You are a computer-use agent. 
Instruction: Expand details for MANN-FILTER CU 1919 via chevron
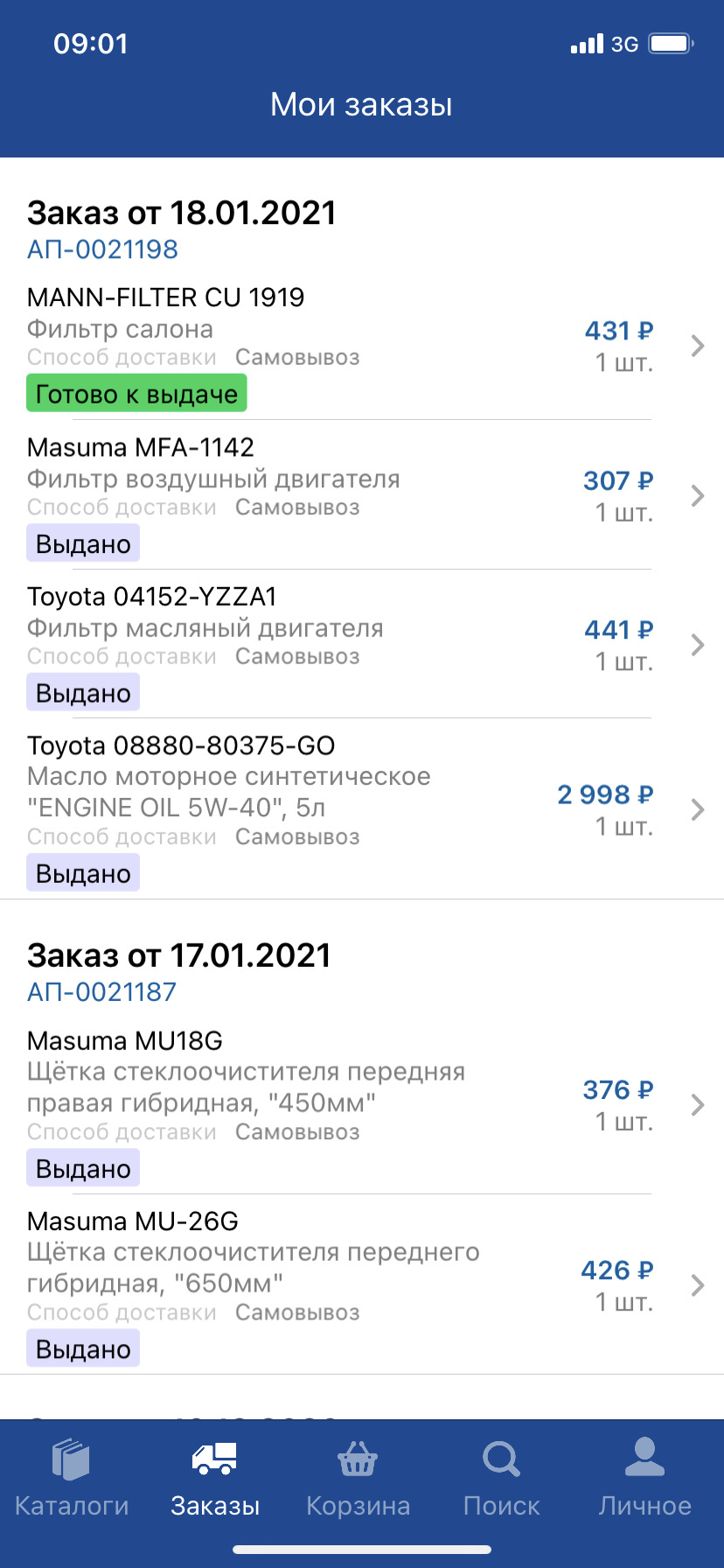click(x=697, y=346)
